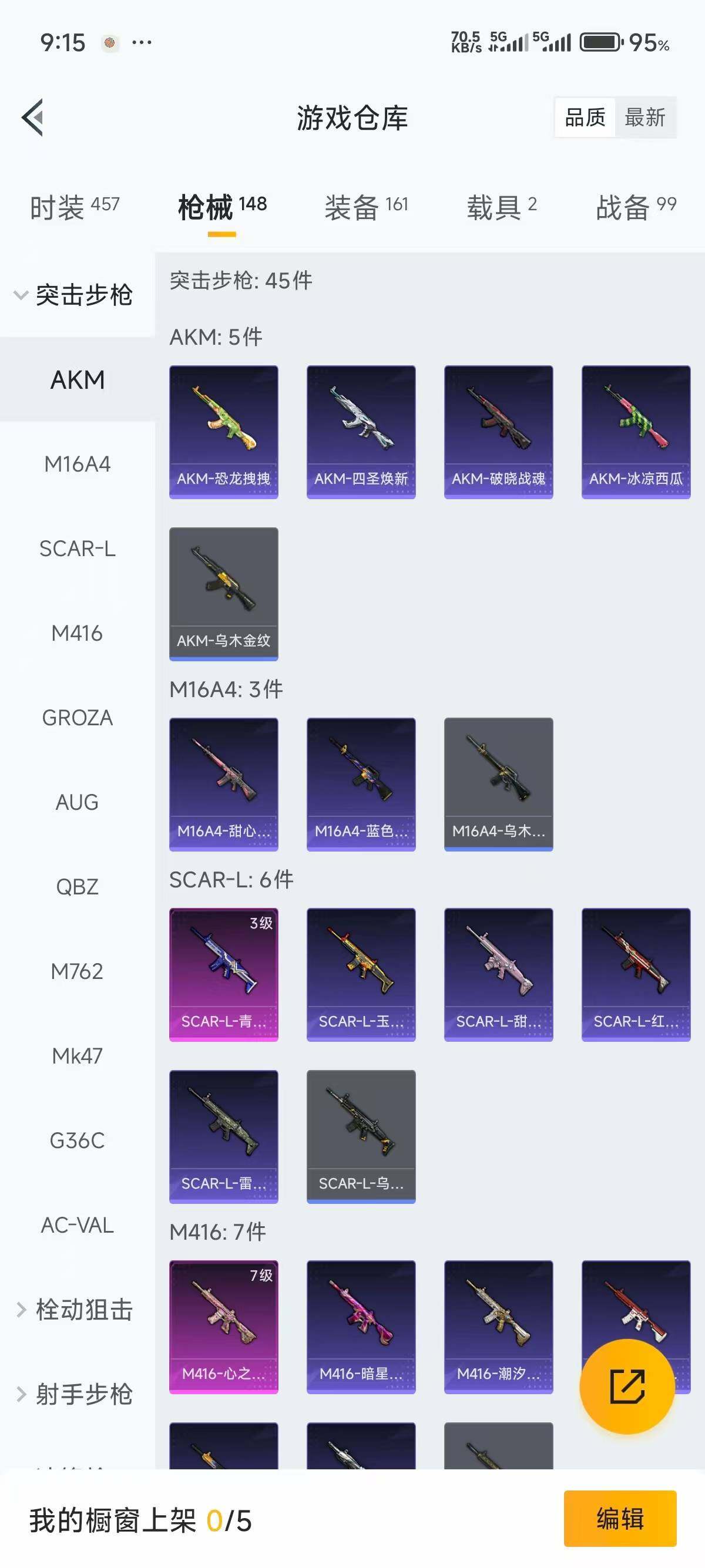Open the 战备 tab
The image size is (705, 1568).
point(636,207)
